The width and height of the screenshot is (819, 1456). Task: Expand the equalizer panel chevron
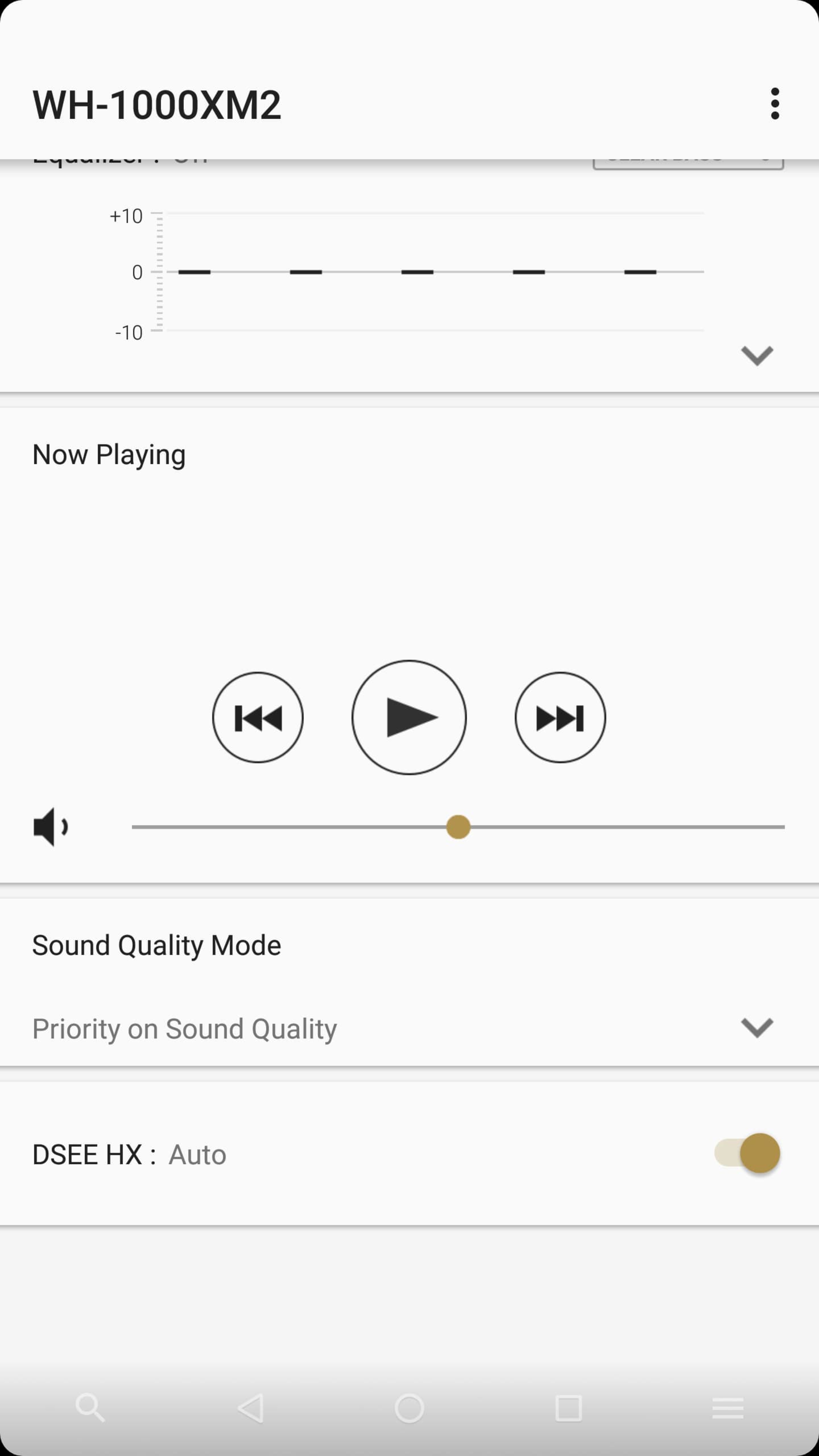pos(757,356)
